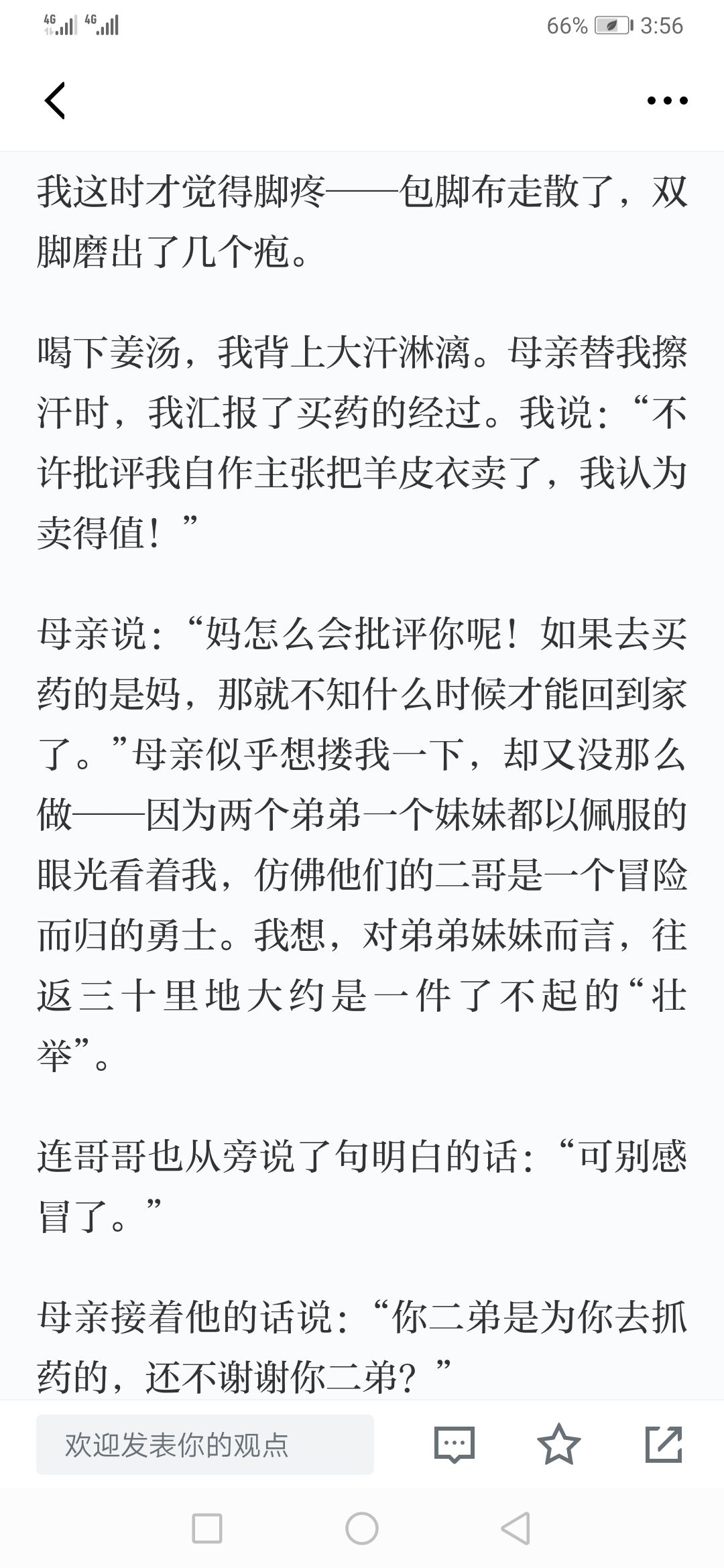Viewport: 724px width, 1568px height.
Task: Share the article via the share icon
Action: pyautogui.click(x=664, y=1444)
